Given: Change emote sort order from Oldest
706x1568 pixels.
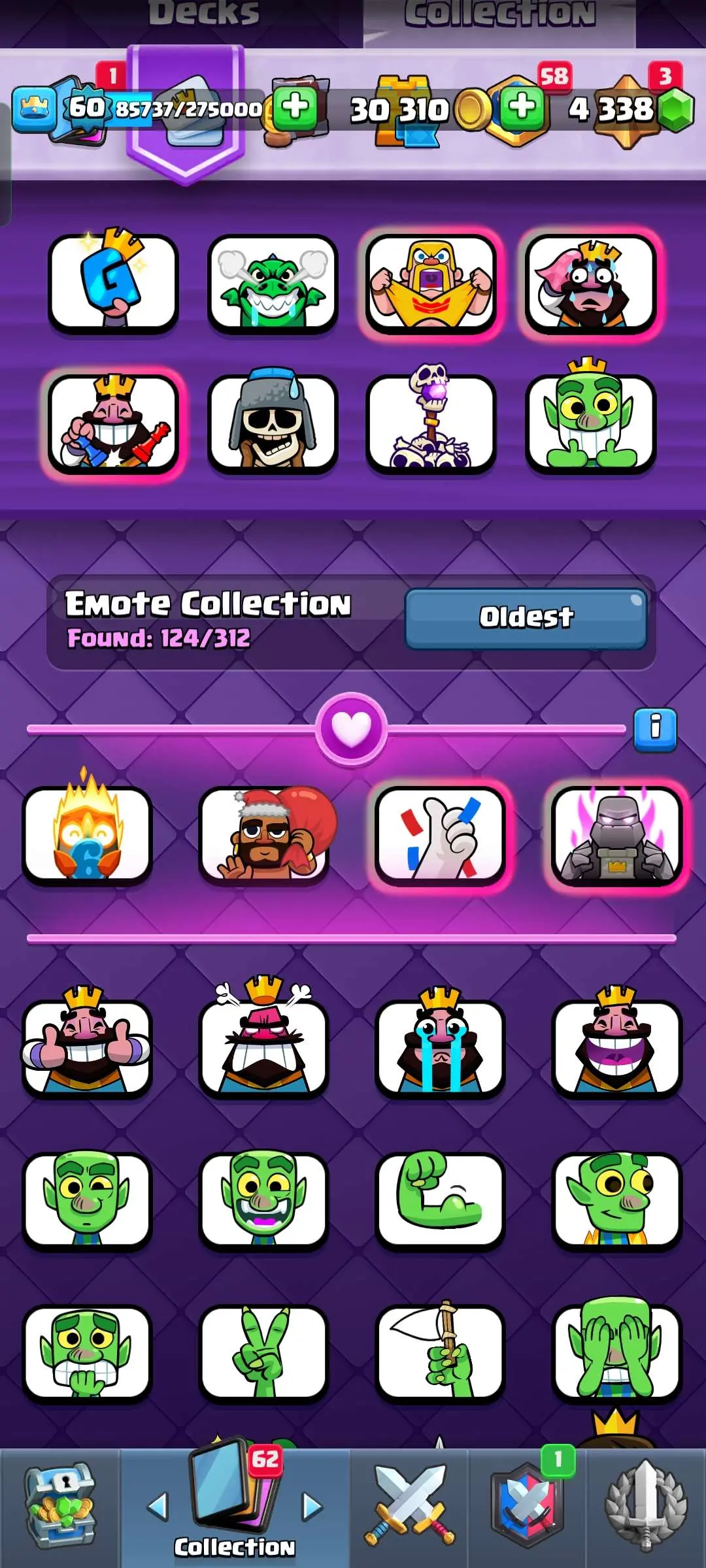Looking at the screenshot, I should pos(526,618).
